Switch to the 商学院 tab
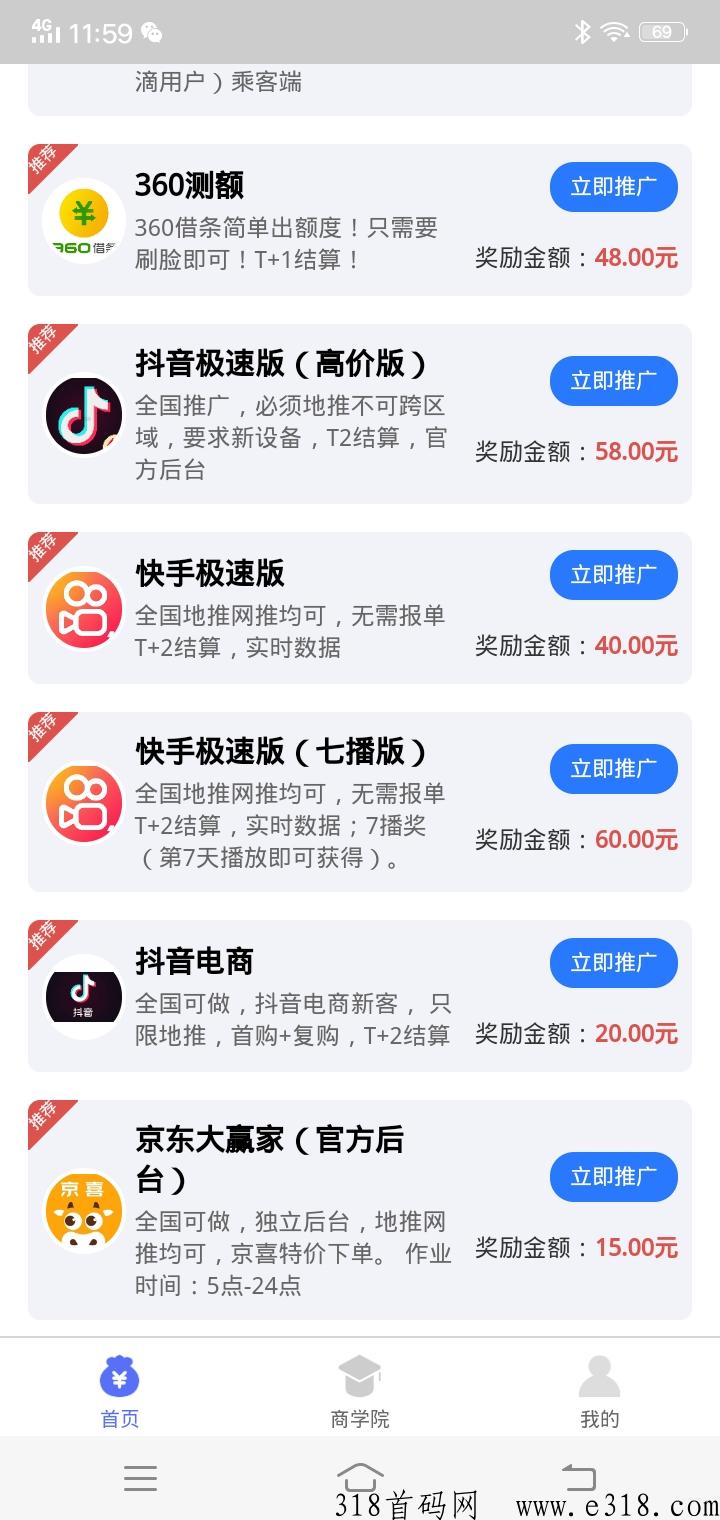The width and height of the screenshot is (720, 1520). [360, 1392]
